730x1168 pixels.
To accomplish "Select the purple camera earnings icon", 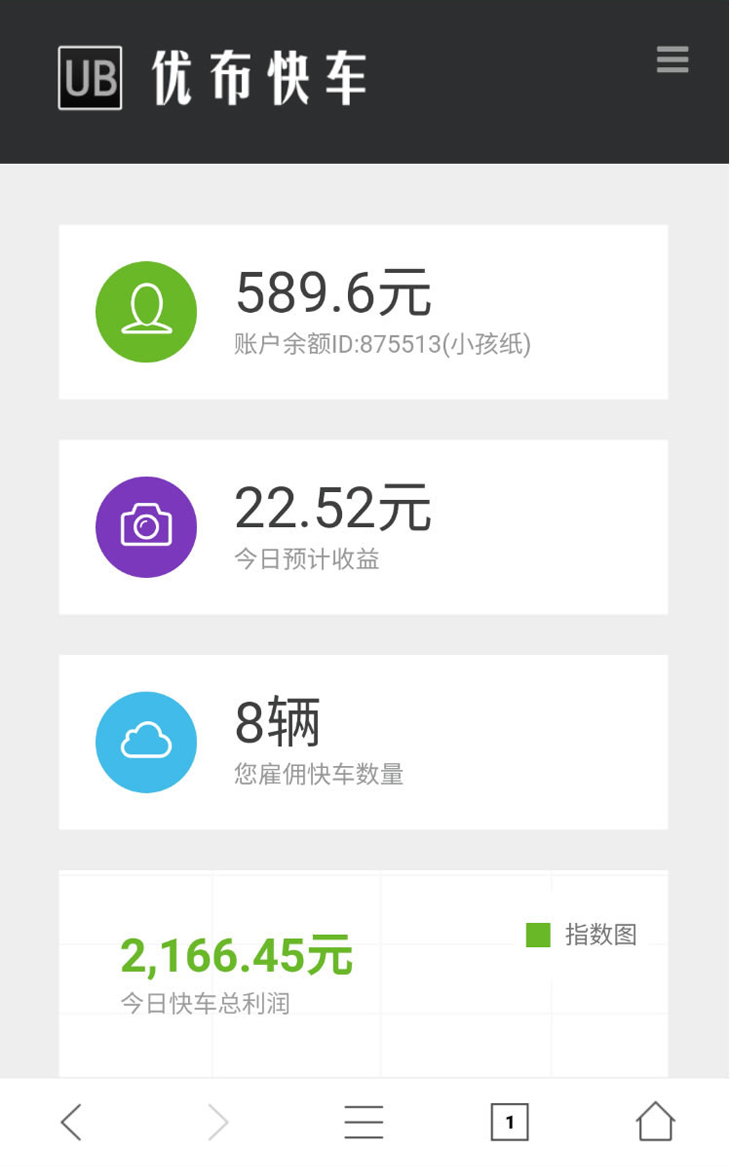I will tap(145, 527).
